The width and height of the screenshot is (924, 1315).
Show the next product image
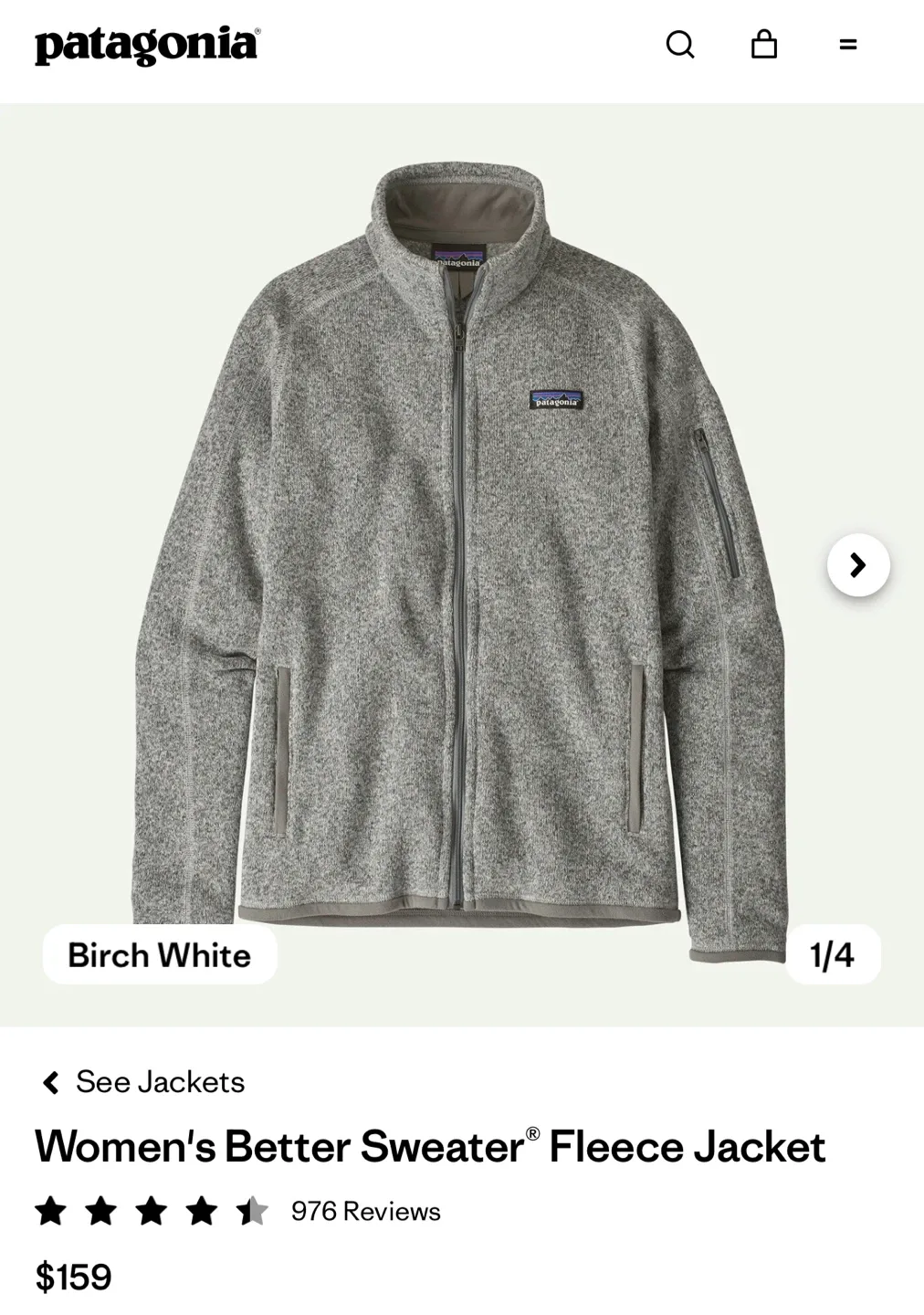pos(858,565)
